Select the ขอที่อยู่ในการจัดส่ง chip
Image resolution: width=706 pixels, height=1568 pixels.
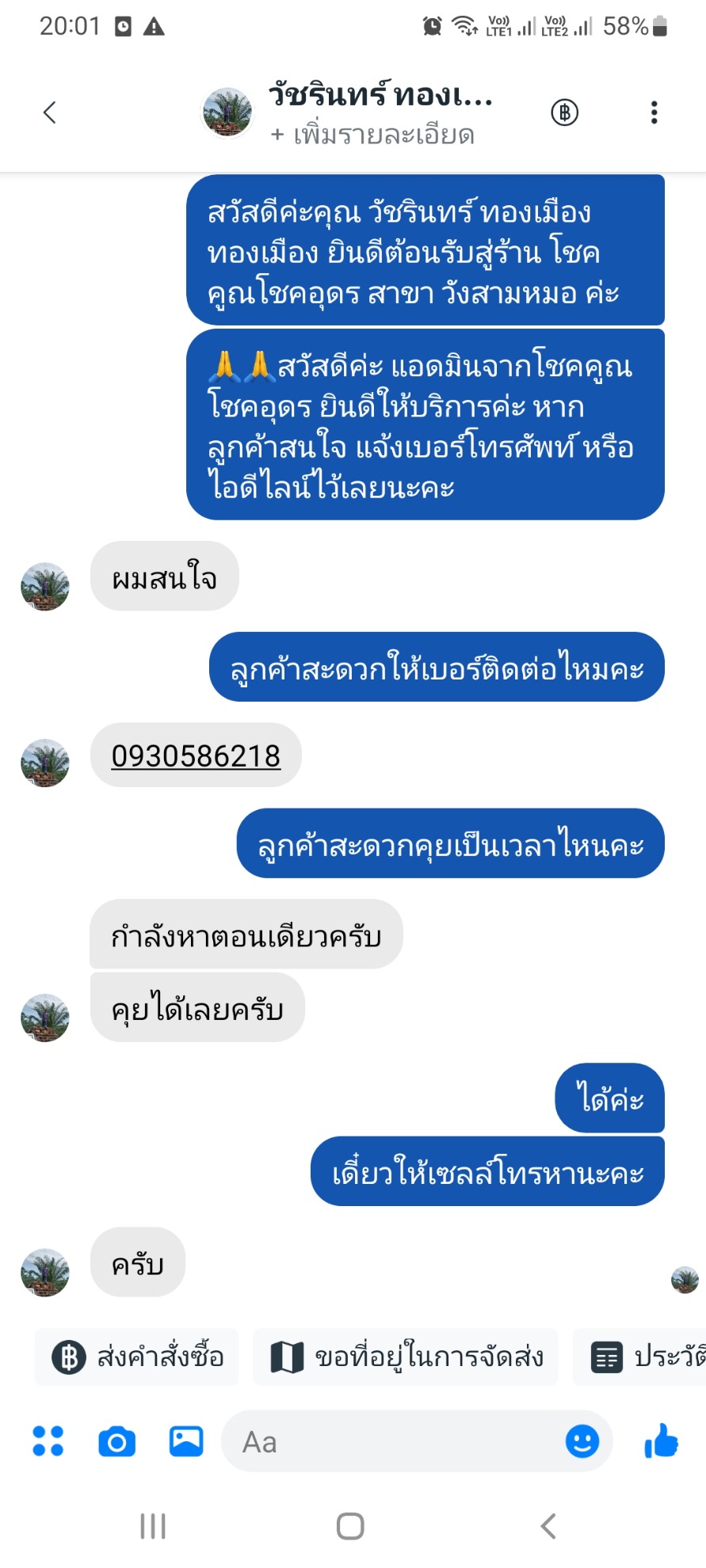[x=406, y=1357]
